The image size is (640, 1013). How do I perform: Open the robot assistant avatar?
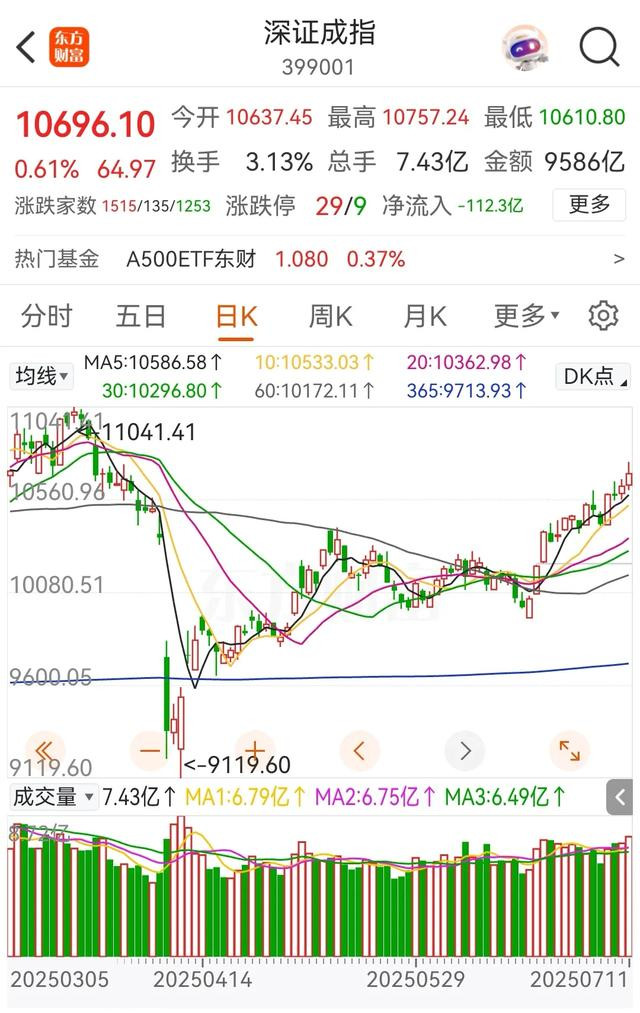[524, 47]
